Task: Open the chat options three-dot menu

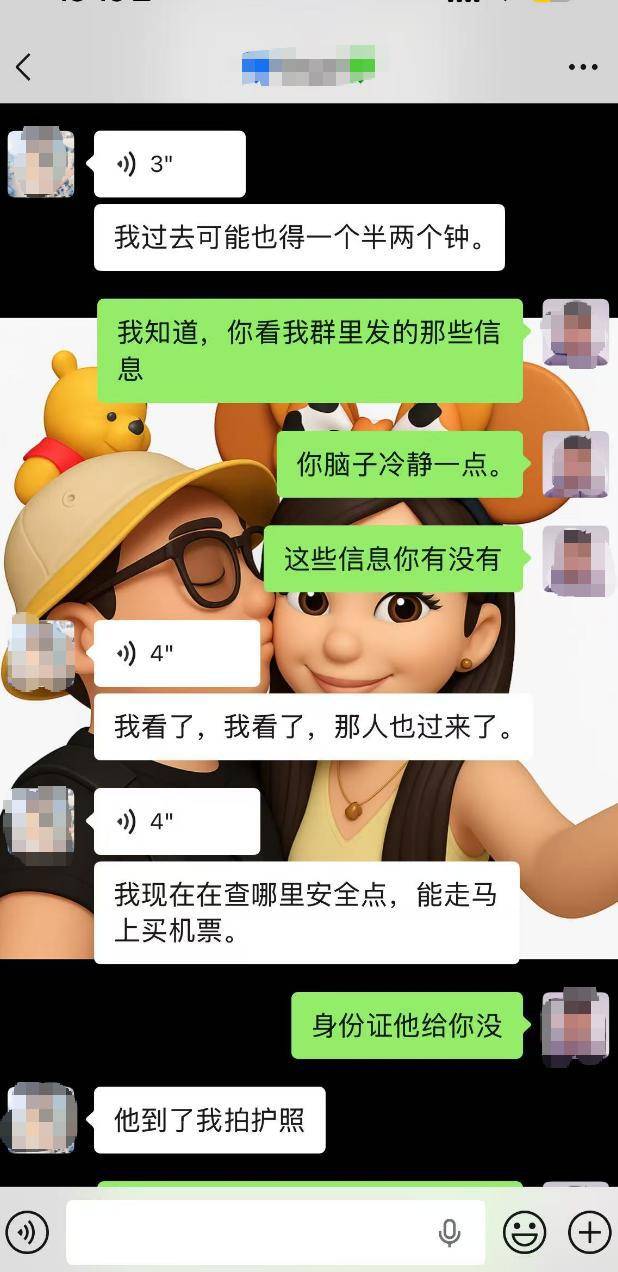Action: (x=582, y=67)
